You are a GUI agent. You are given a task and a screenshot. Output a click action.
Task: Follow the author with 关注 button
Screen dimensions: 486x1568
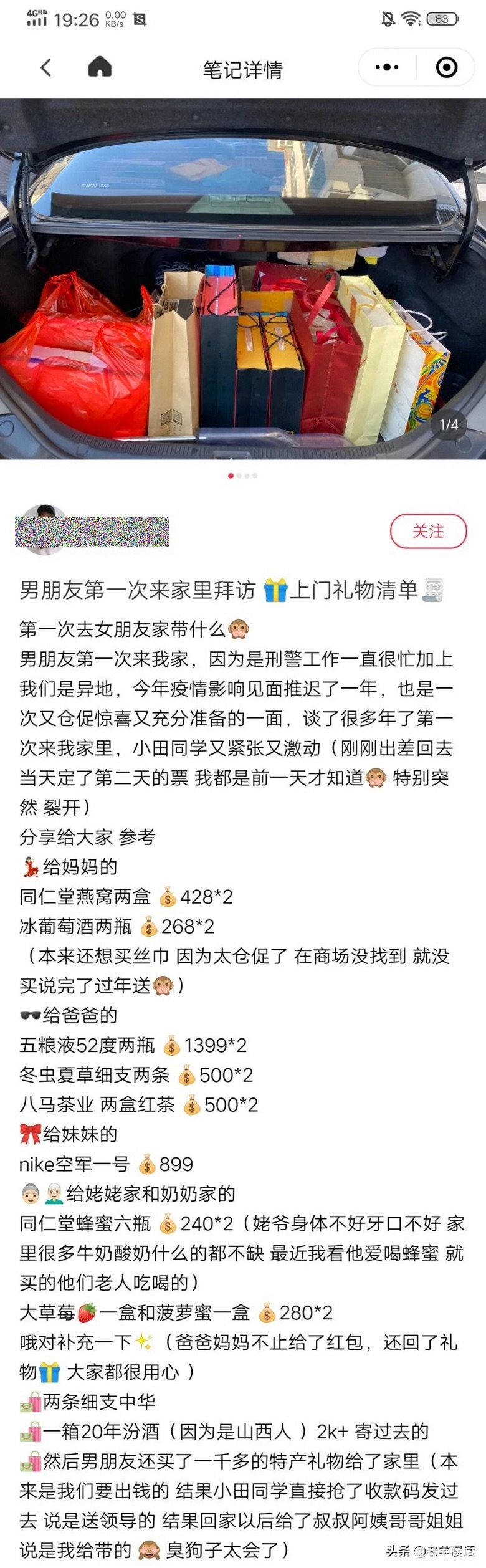[428, 532]
